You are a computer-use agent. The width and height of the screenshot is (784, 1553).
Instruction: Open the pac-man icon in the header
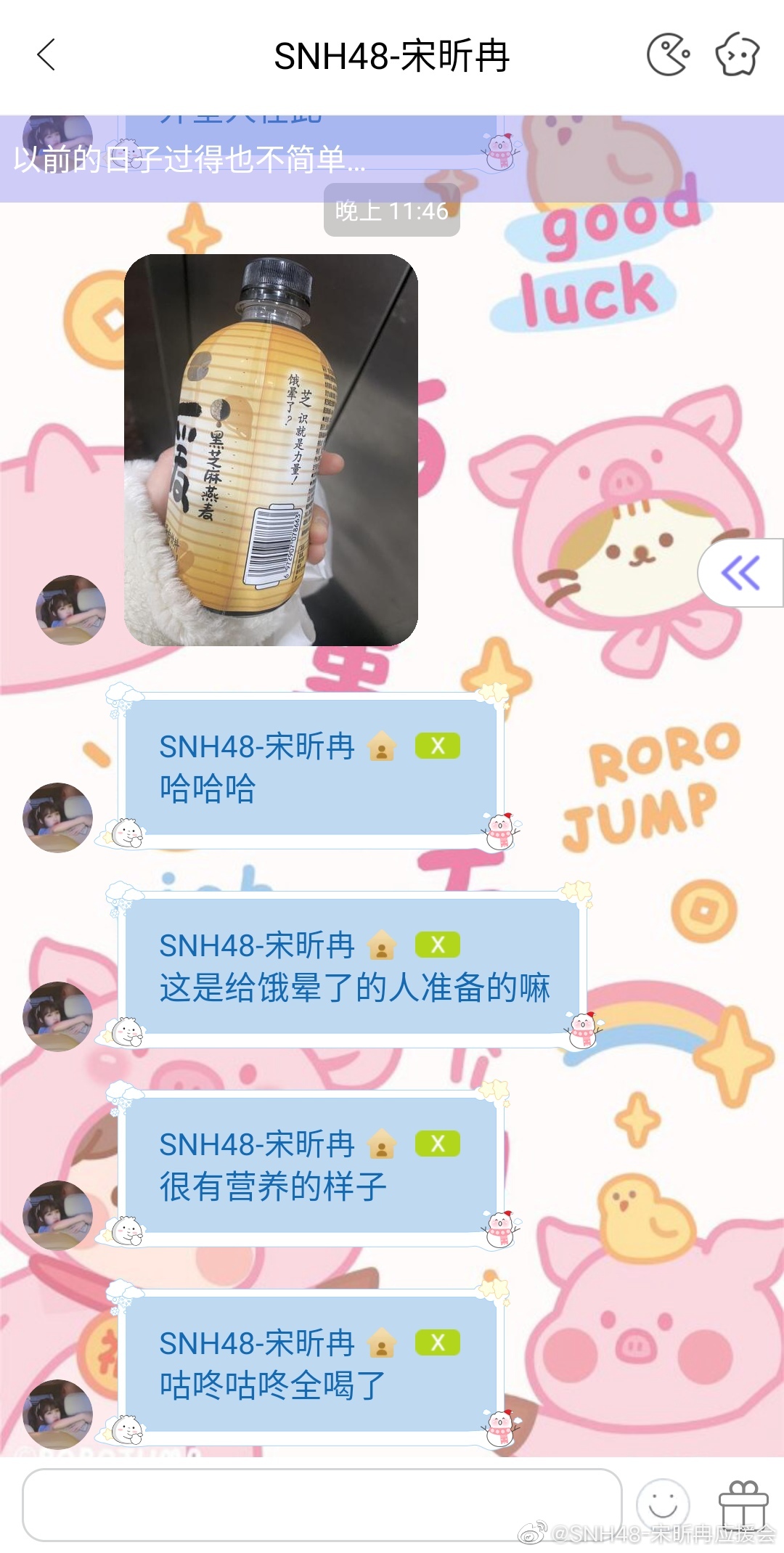click(x=667, y=54)
